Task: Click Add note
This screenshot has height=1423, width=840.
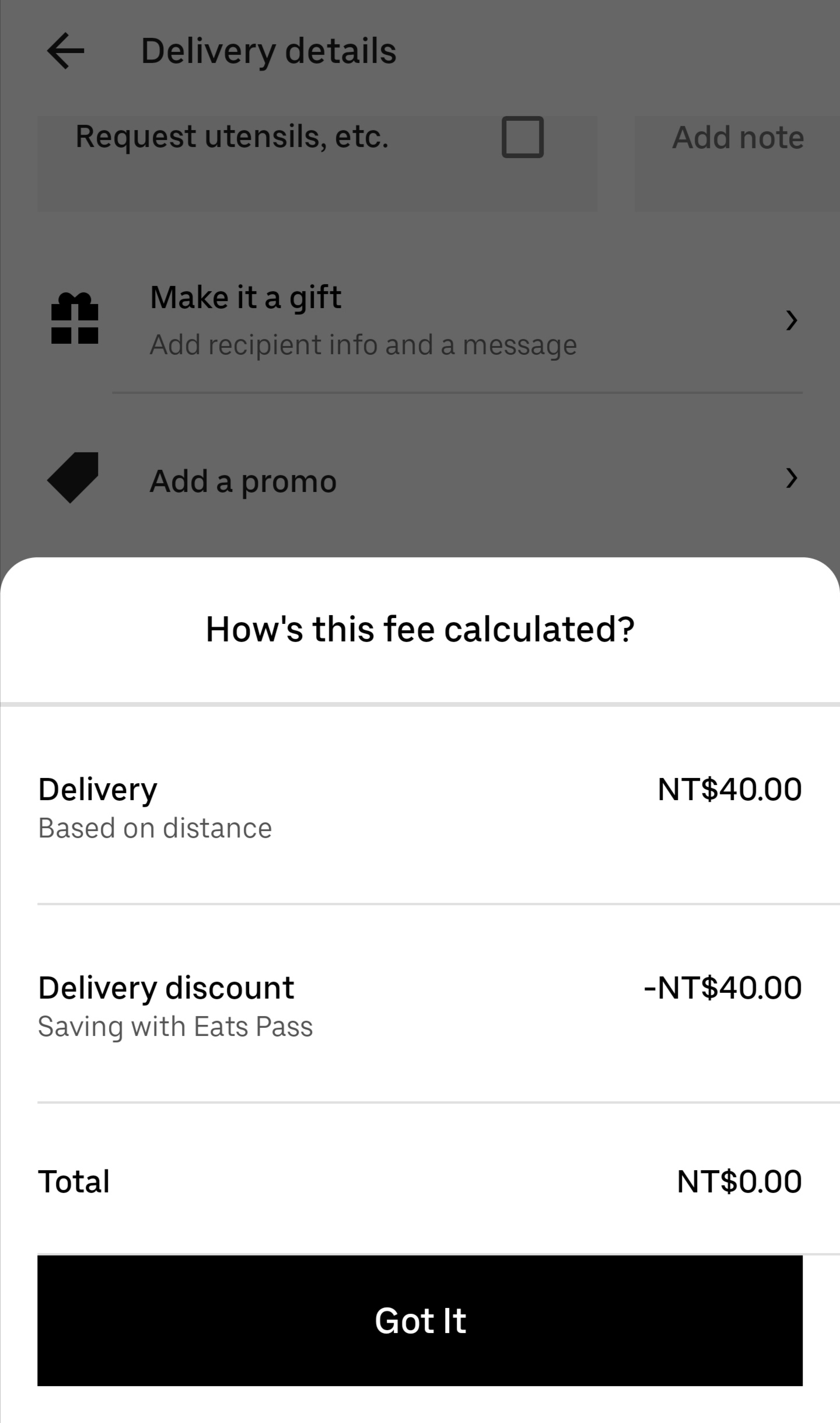Action: 737,137
